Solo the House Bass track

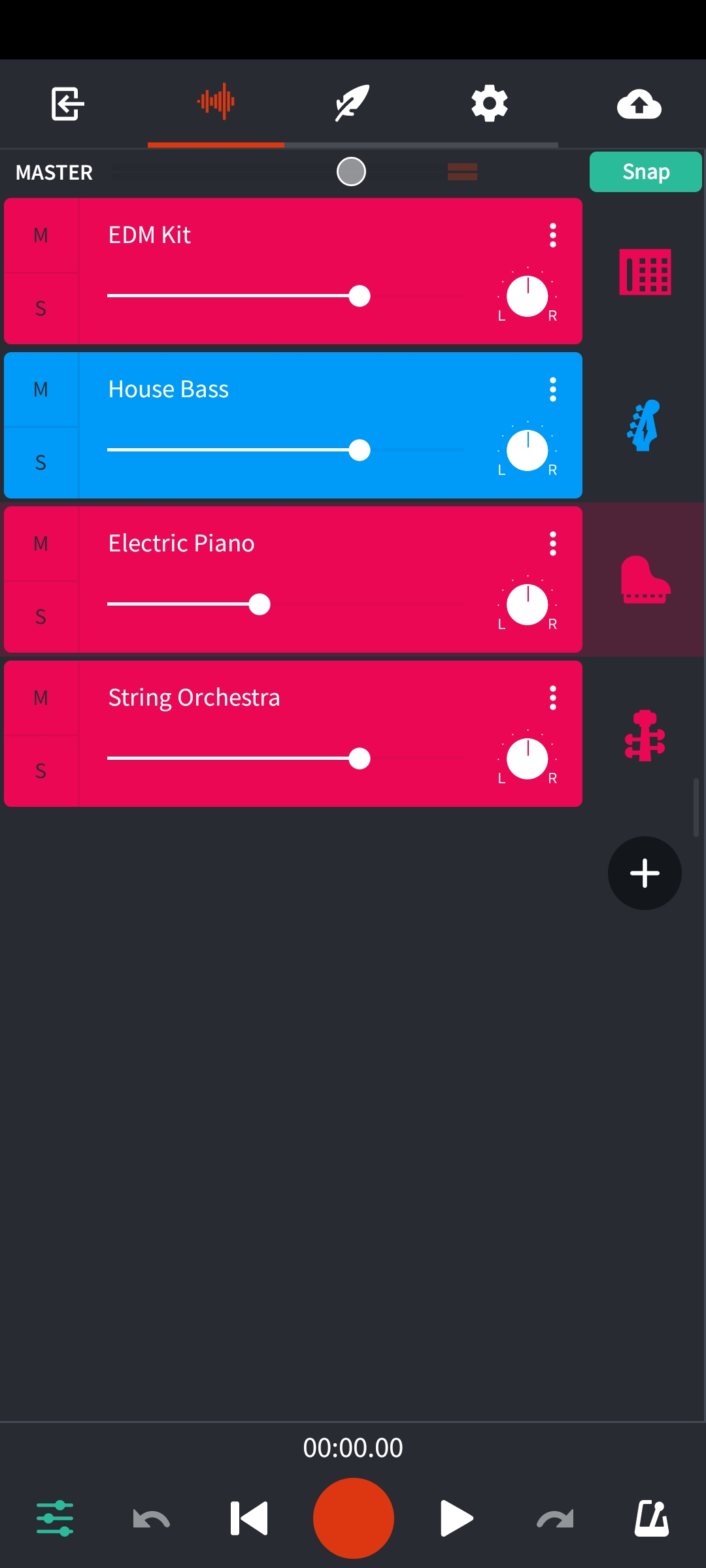click(41, 463)
